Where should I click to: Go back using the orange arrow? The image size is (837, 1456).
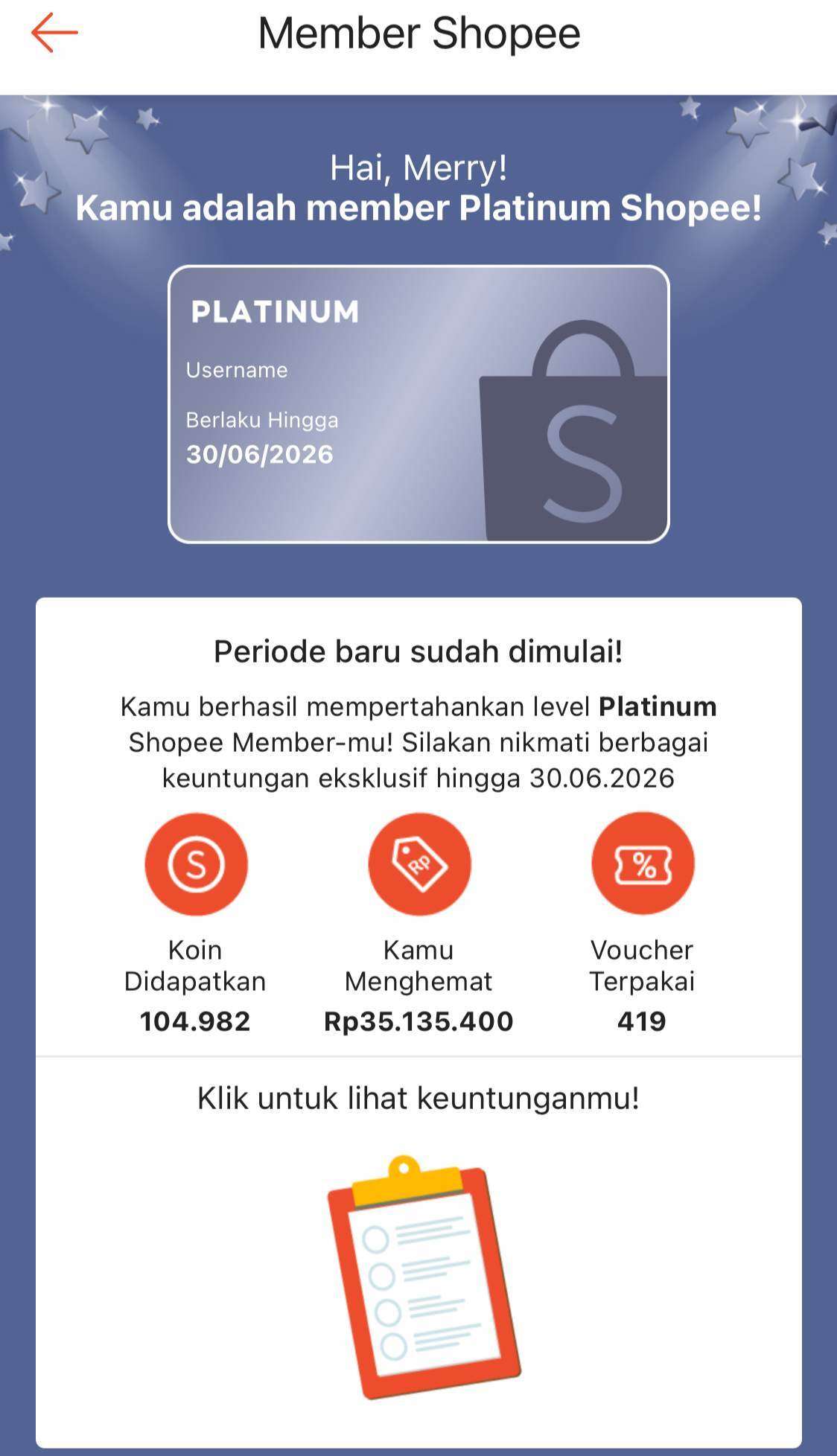coord(54,33)
